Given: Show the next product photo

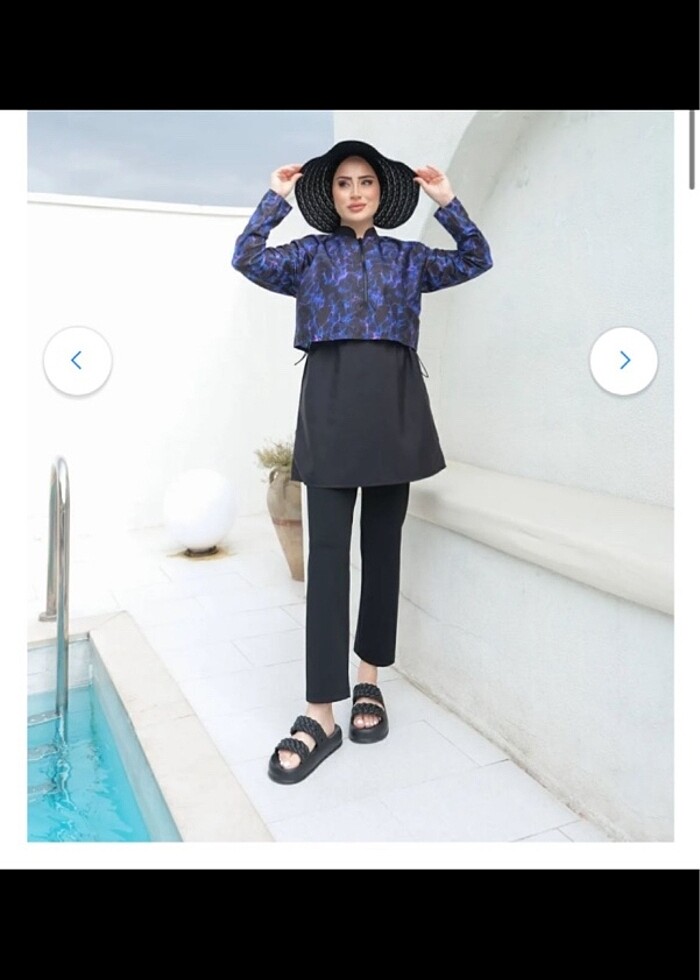Looking at the screenshot, I should click(x=624, y=361).
